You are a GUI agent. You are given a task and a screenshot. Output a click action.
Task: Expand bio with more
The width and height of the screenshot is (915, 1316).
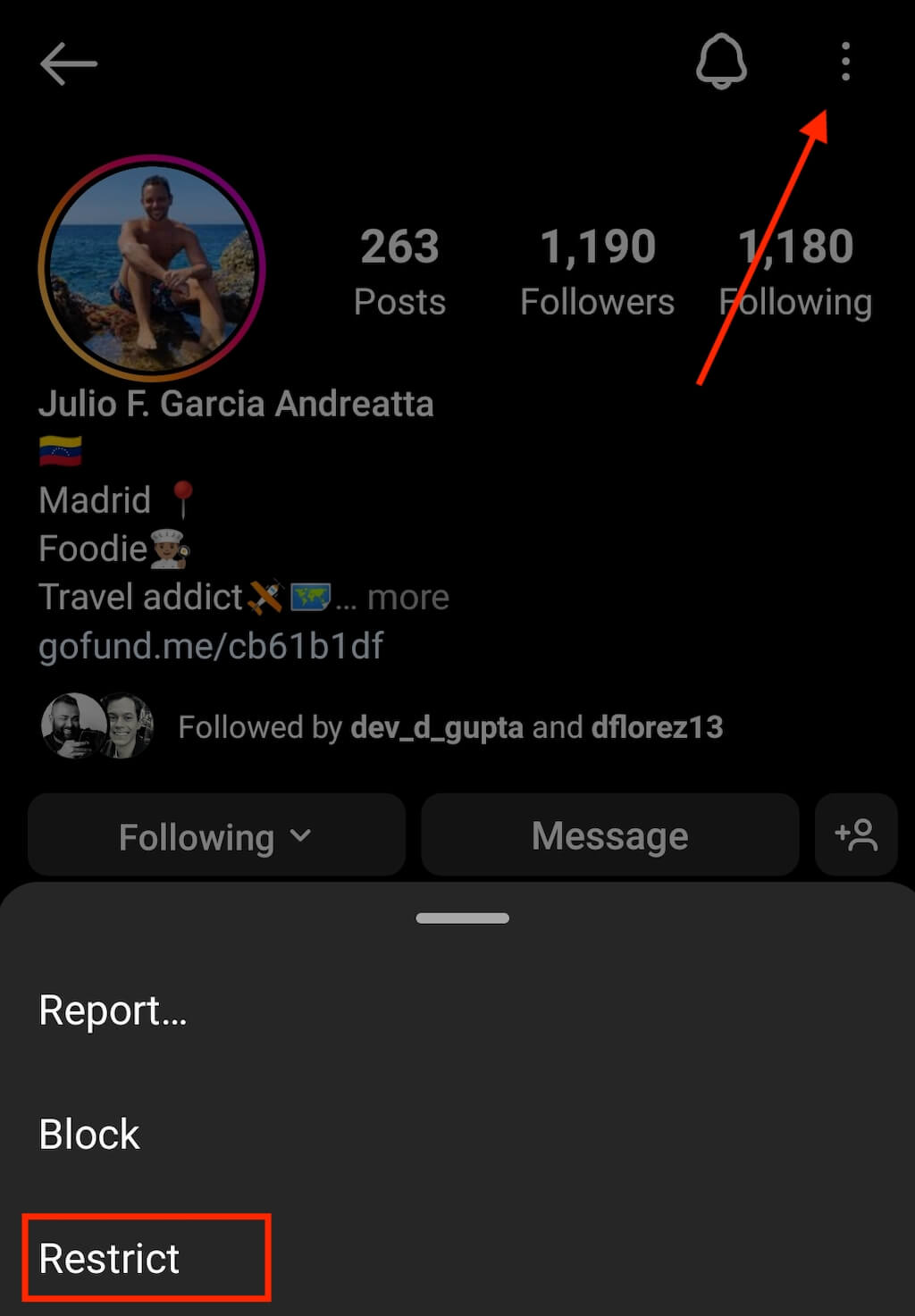click(x=407, y=597)
